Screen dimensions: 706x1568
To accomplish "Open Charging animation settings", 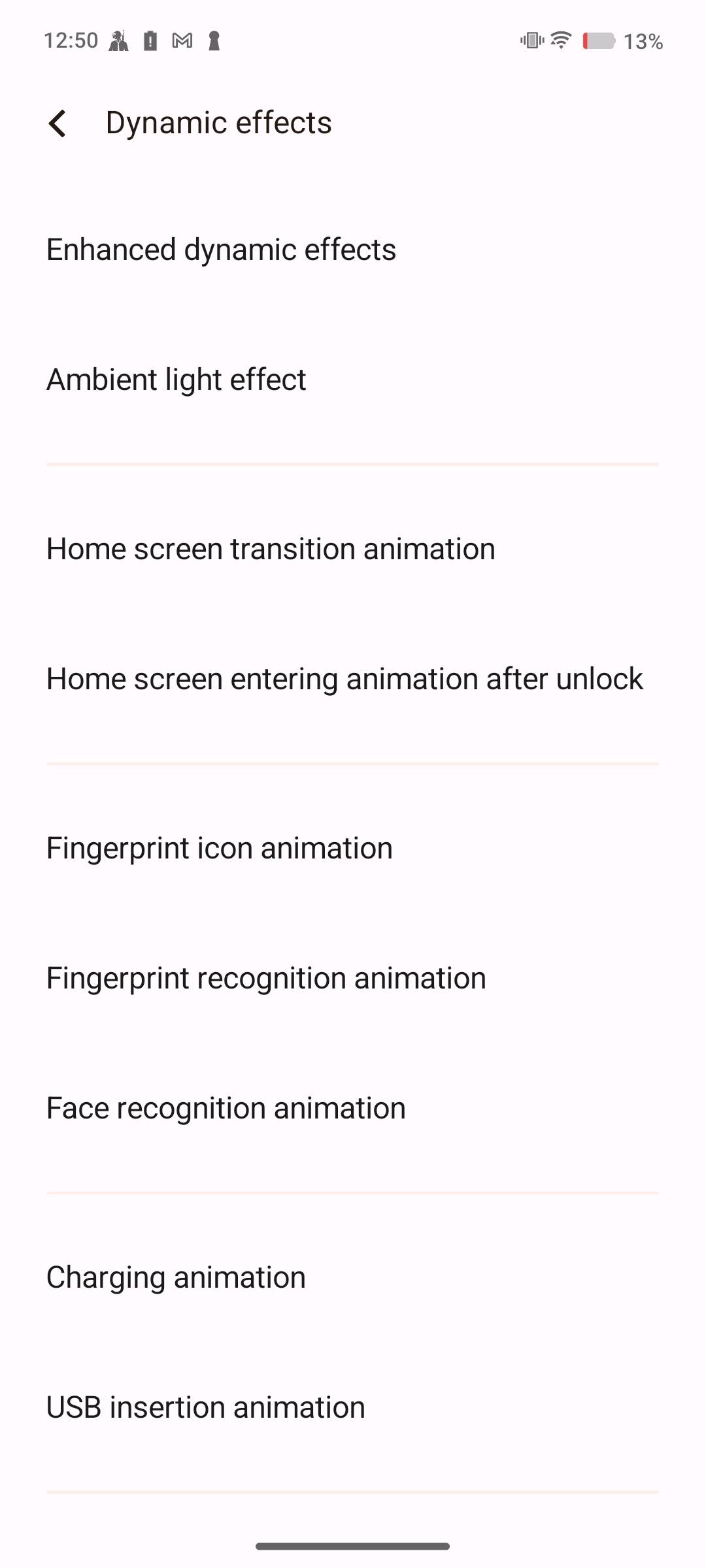I will [176, 1277].
